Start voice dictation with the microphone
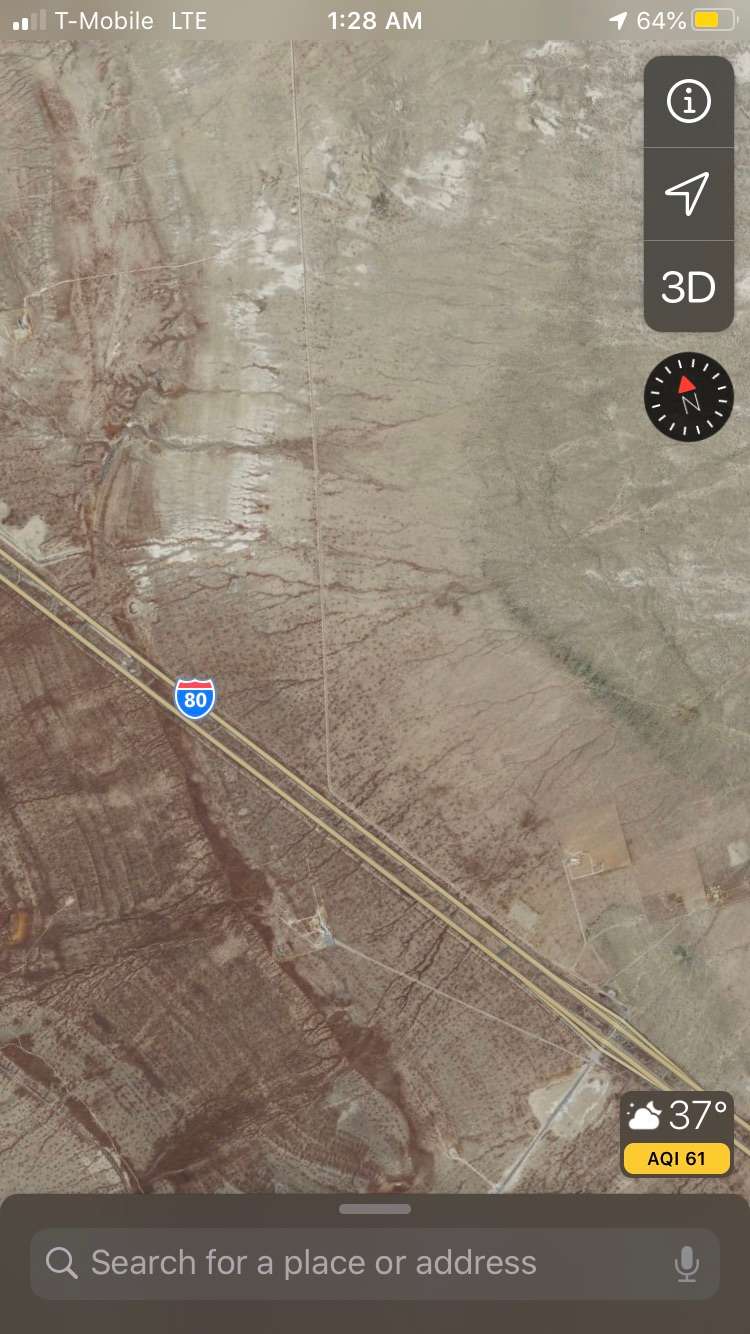The height and width of the screenshot is (1334, 750). point(687,1264)
